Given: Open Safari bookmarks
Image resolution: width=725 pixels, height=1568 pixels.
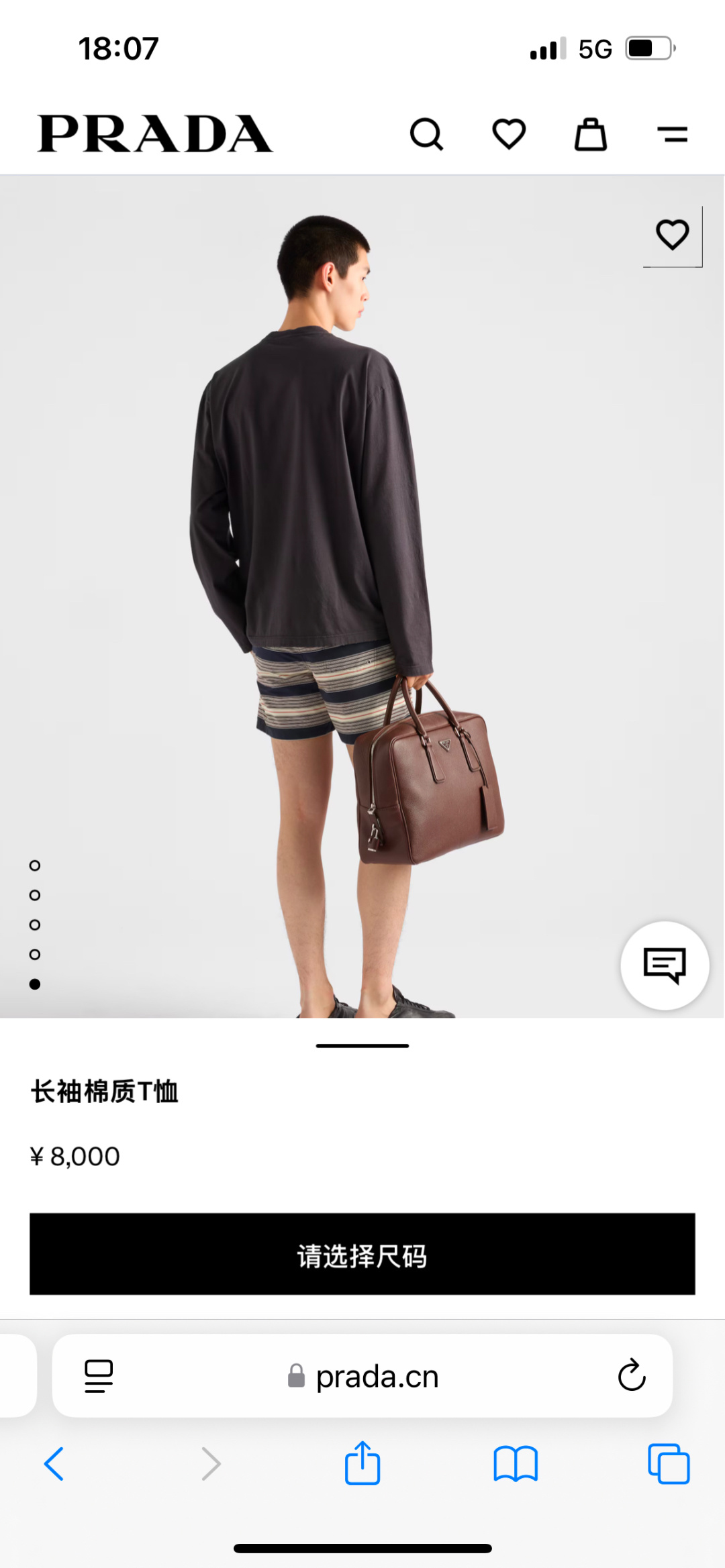Looking at the screenshot, I should [x=516, y=1465].
